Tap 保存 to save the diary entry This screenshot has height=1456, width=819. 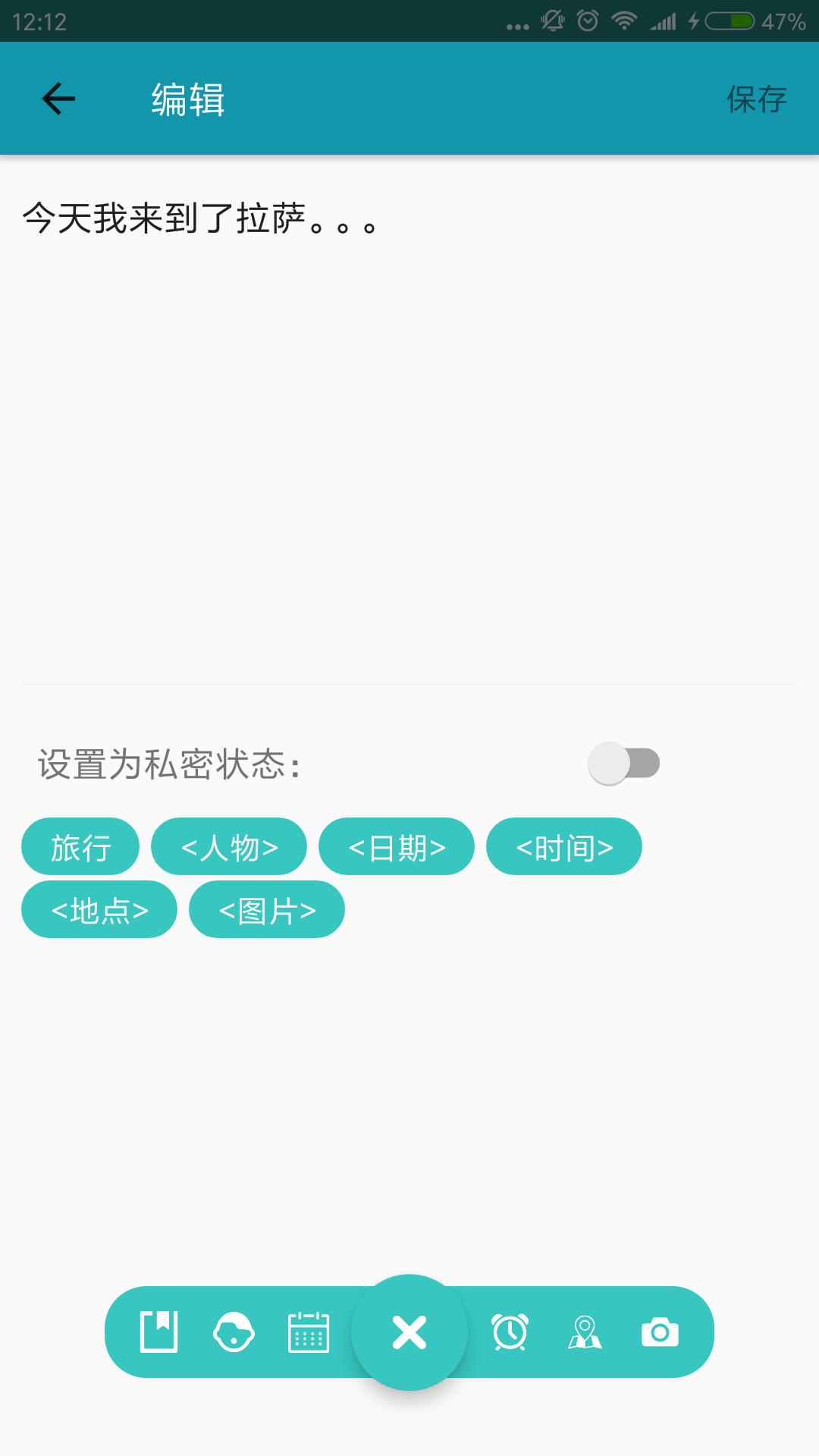pos(756,98)
